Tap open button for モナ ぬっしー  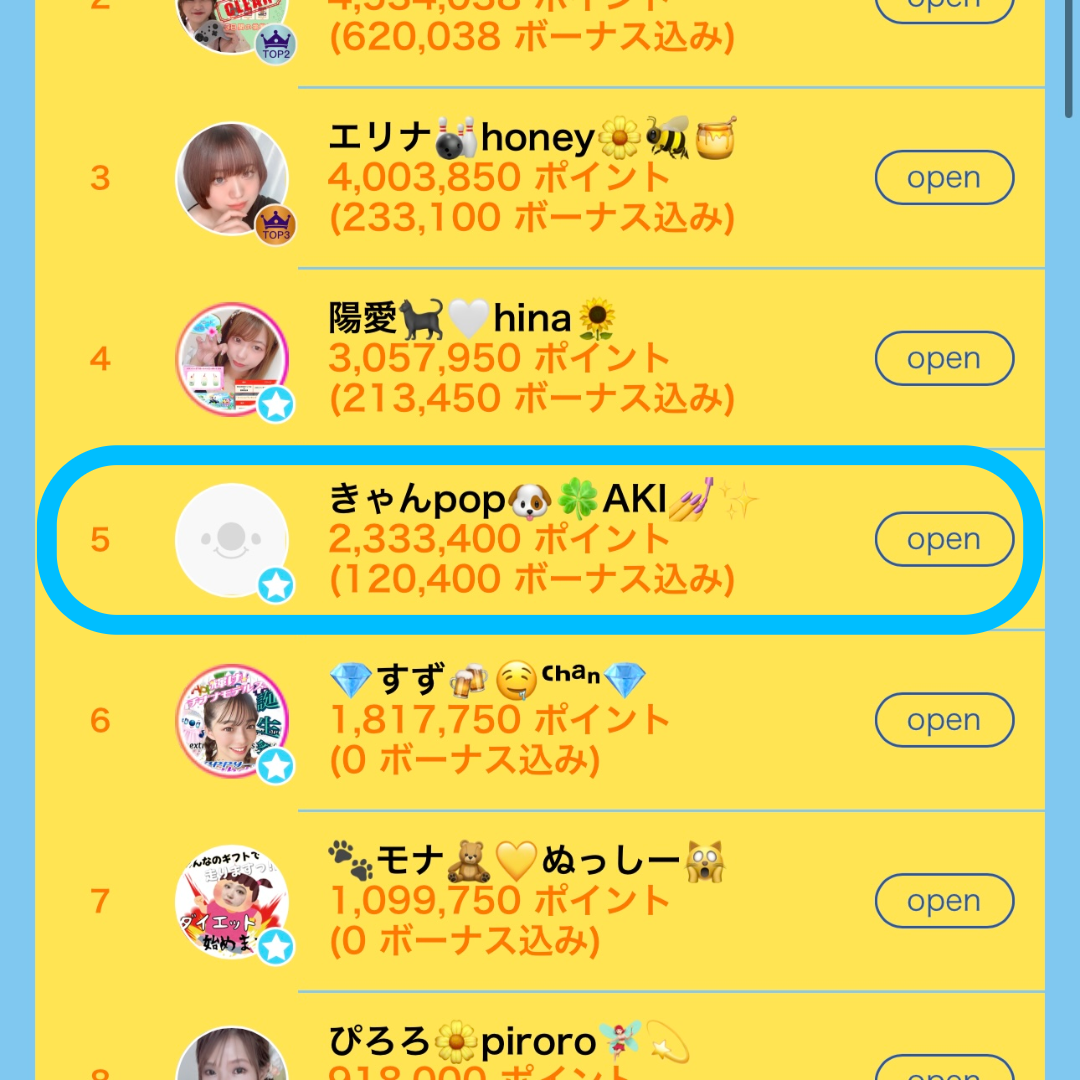pyautogui.click(x=944, y=901)
